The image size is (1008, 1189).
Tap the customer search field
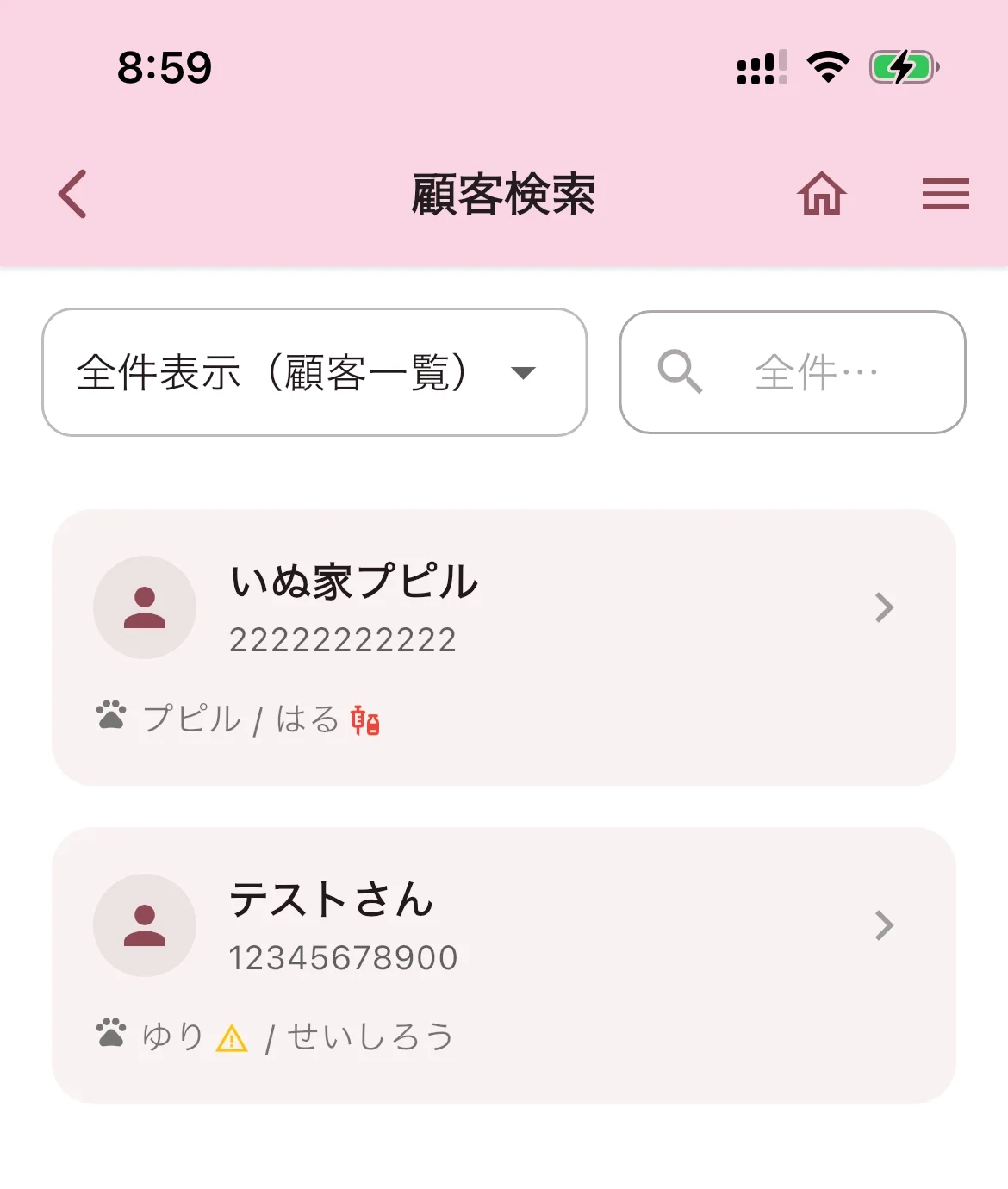click(x=792, y=372)
